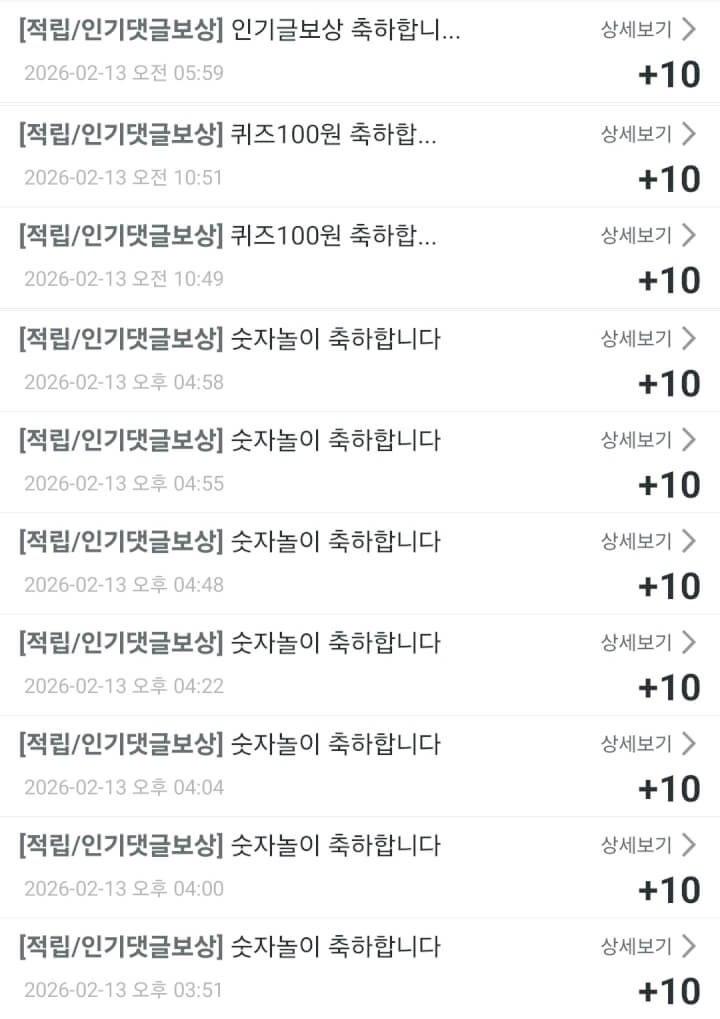
Task: View details of the 오전 10:51 퀴즈100원 entry
Action: point(647,134)
